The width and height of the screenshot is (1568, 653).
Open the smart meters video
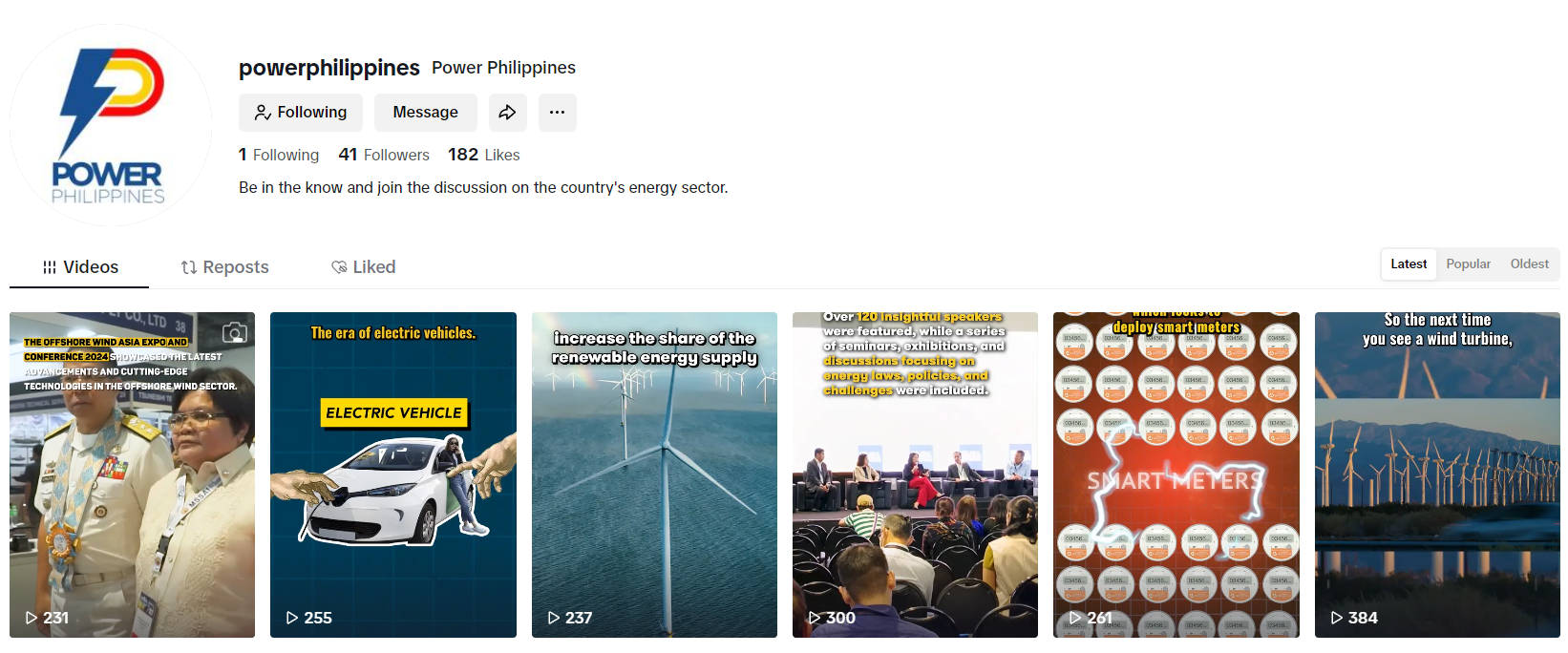point(1176,474)
